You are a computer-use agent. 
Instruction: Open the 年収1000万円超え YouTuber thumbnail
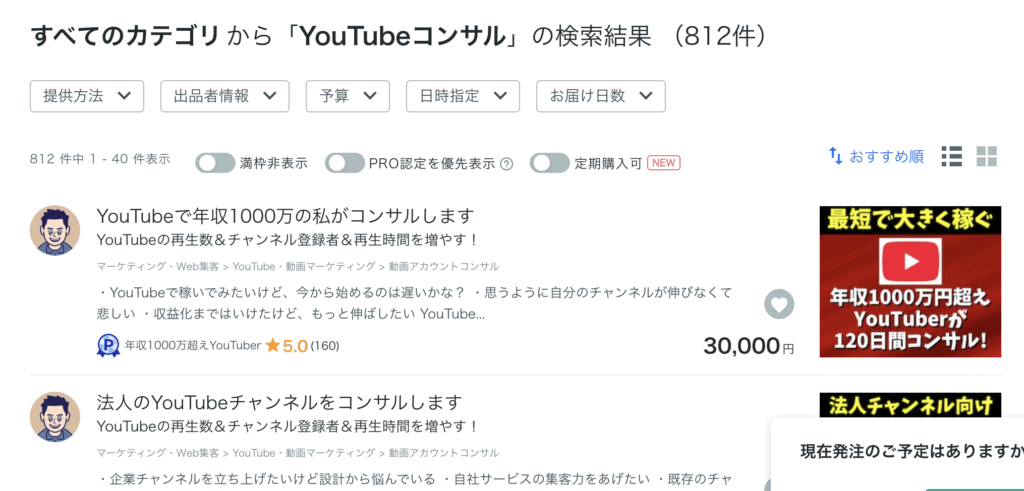pos(910,282)
